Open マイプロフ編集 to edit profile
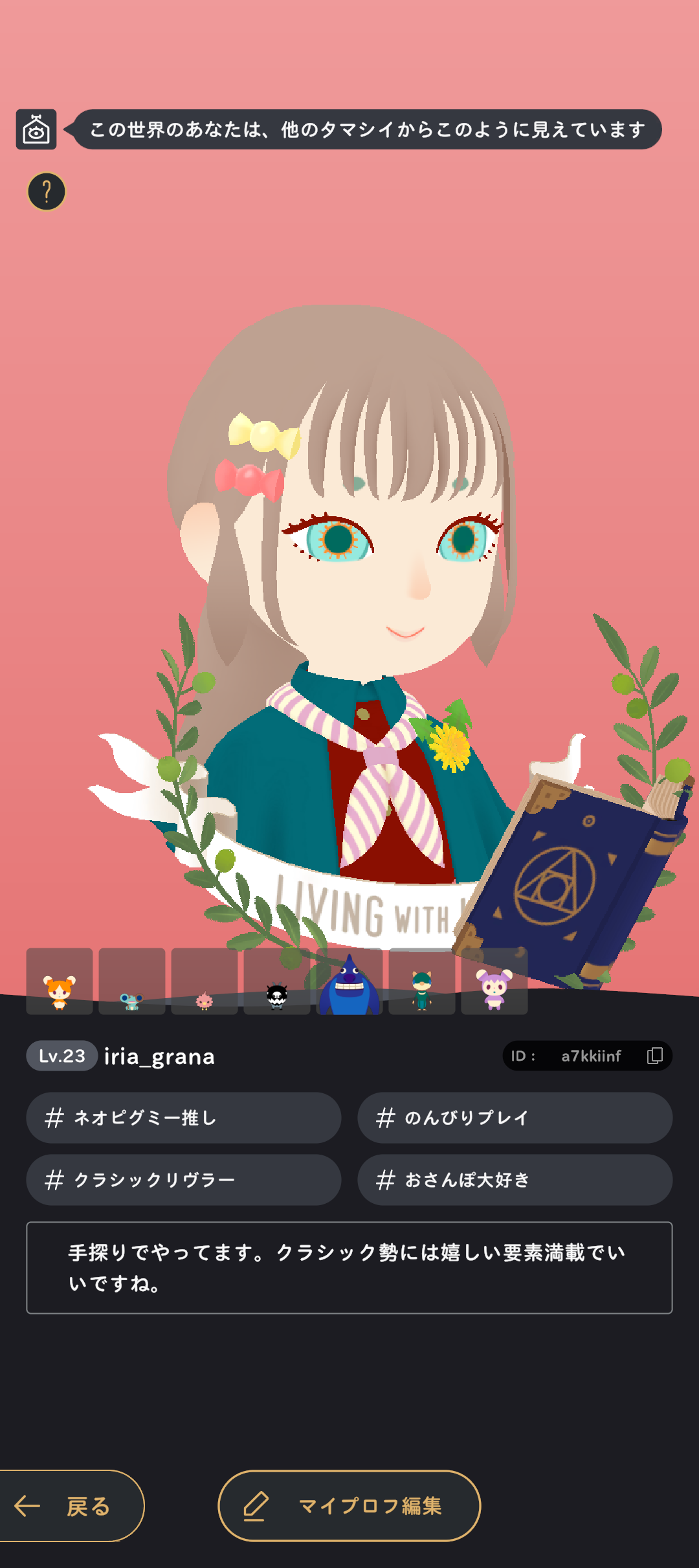This screenshot has height=1568, width=699. (349, 1506)
